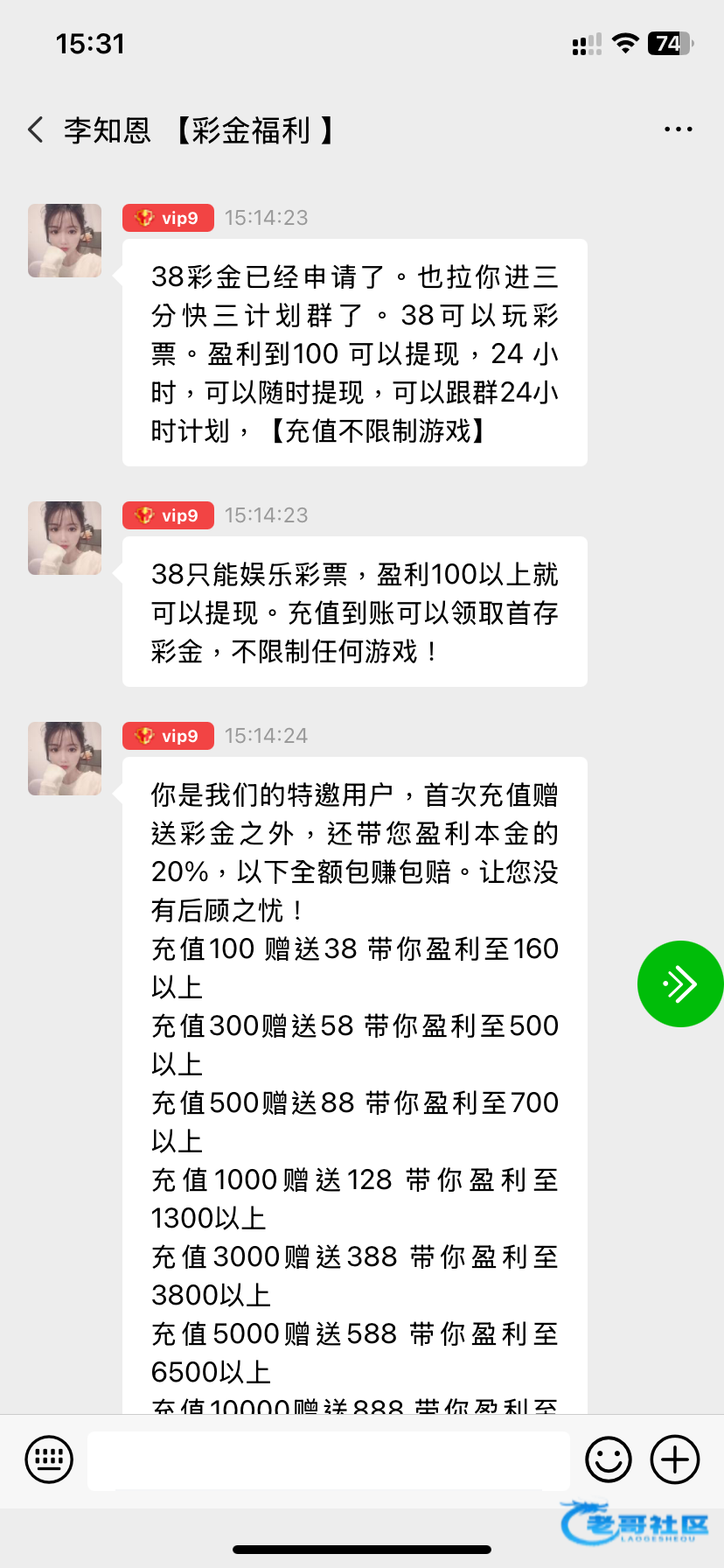Switch to the keyboard input icon
The height and width of the screenshot is (1568, 724).
click(x=49, y=1459)
